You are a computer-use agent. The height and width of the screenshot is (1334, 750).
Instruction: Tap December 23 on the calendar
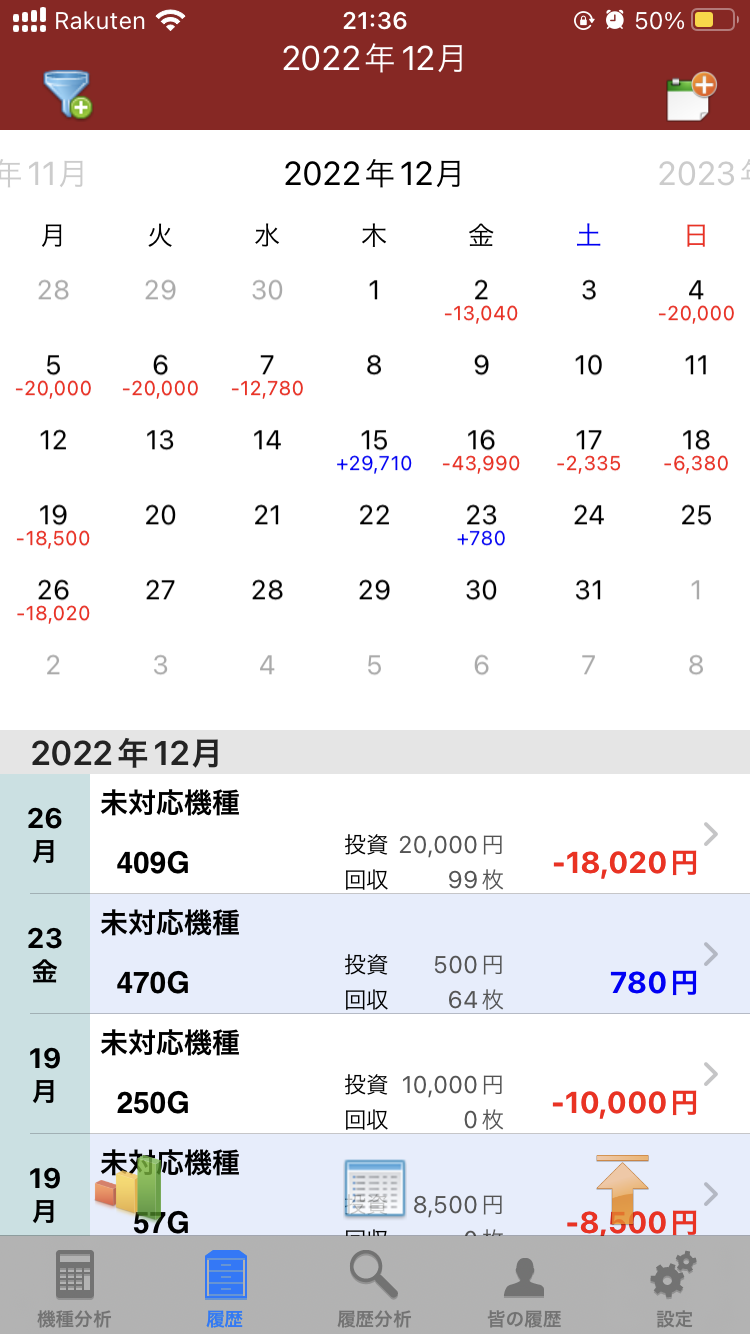481,525
